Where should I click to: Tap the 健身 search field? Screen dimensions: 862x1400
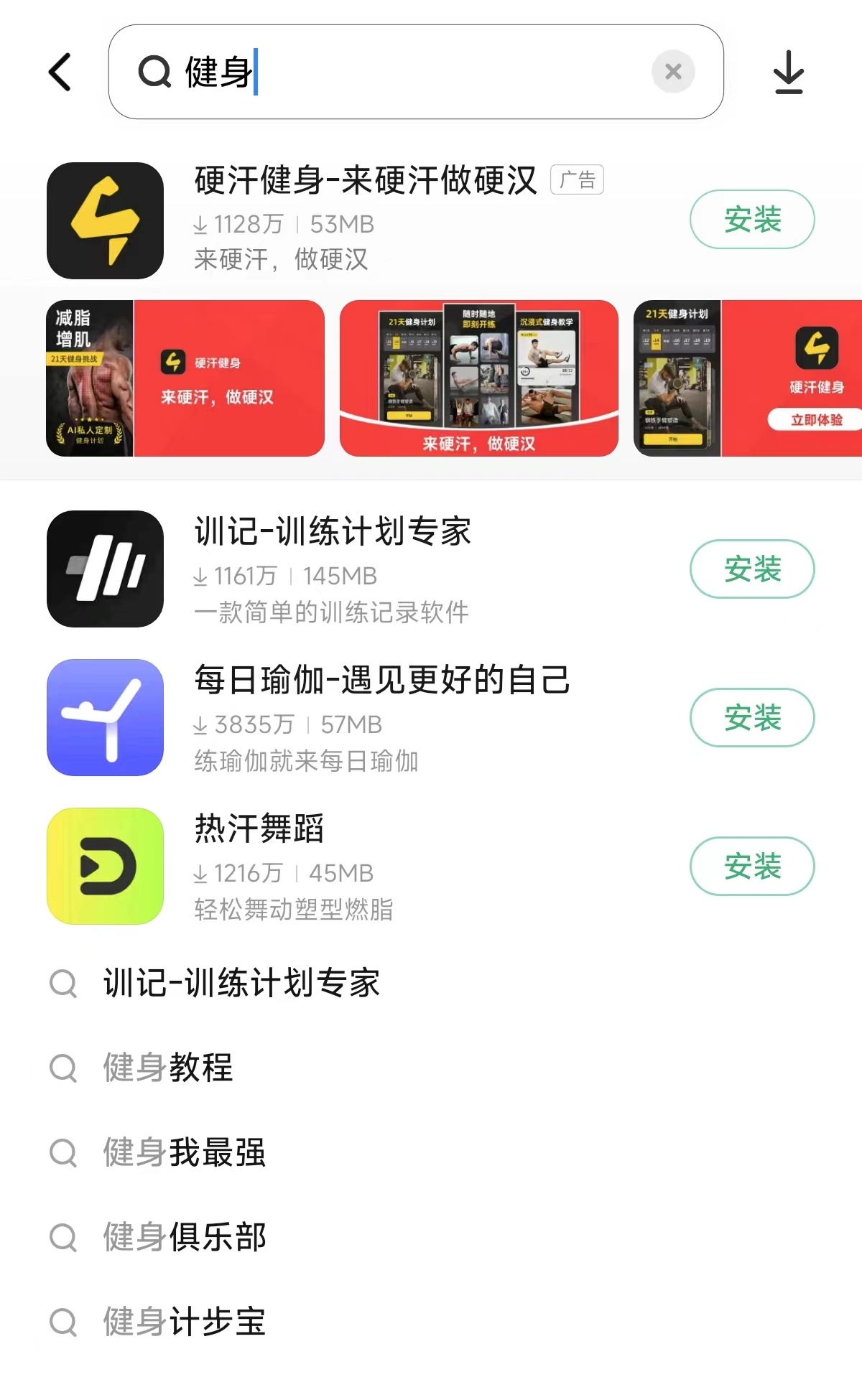coord(402,72)
